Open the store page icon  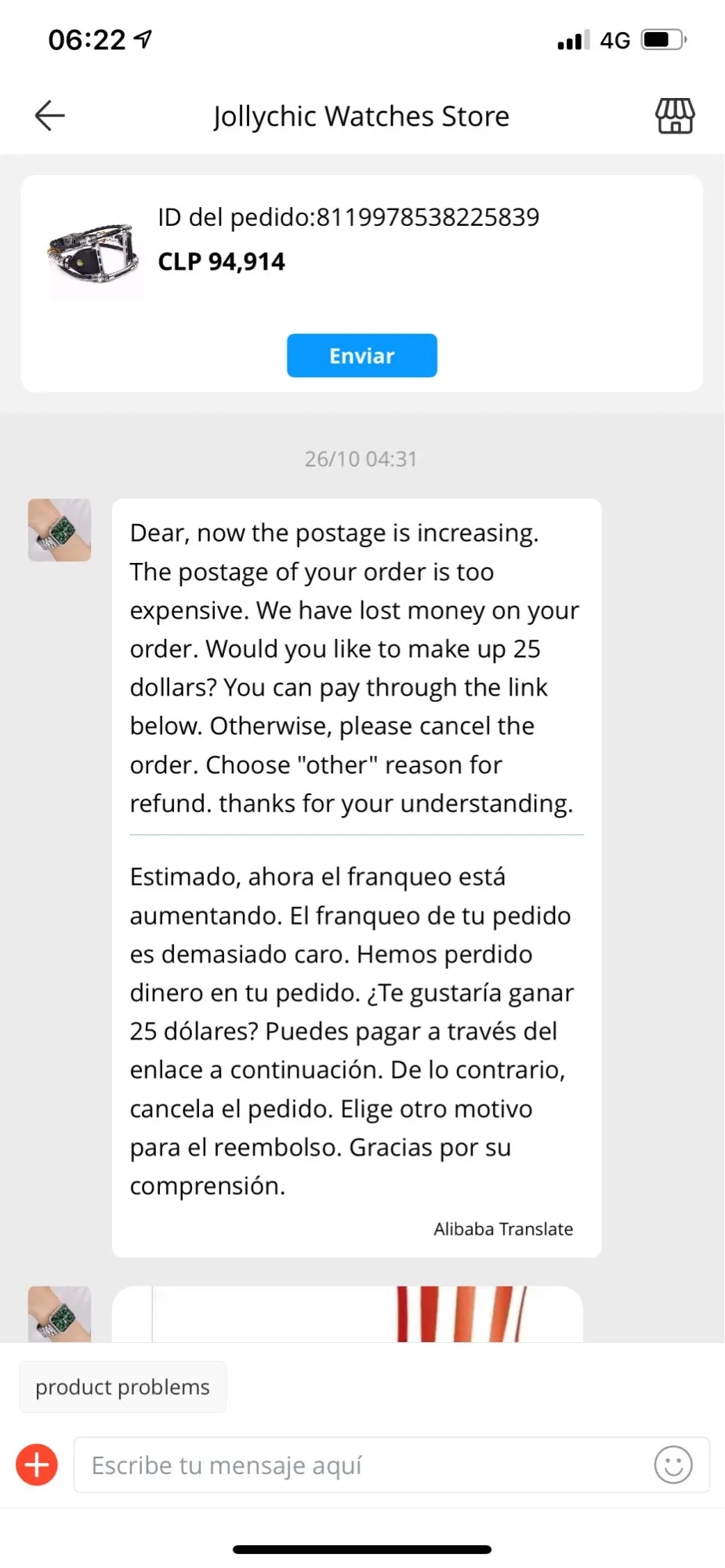pos(674,116)
